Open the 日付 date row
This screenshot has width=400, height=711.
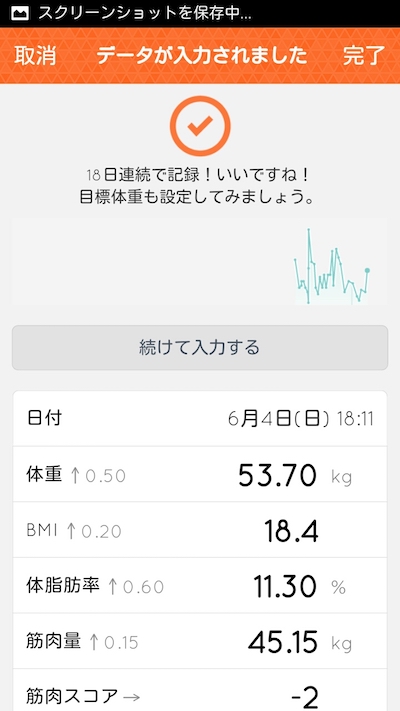pyautogui.click(x=200, y=419)
